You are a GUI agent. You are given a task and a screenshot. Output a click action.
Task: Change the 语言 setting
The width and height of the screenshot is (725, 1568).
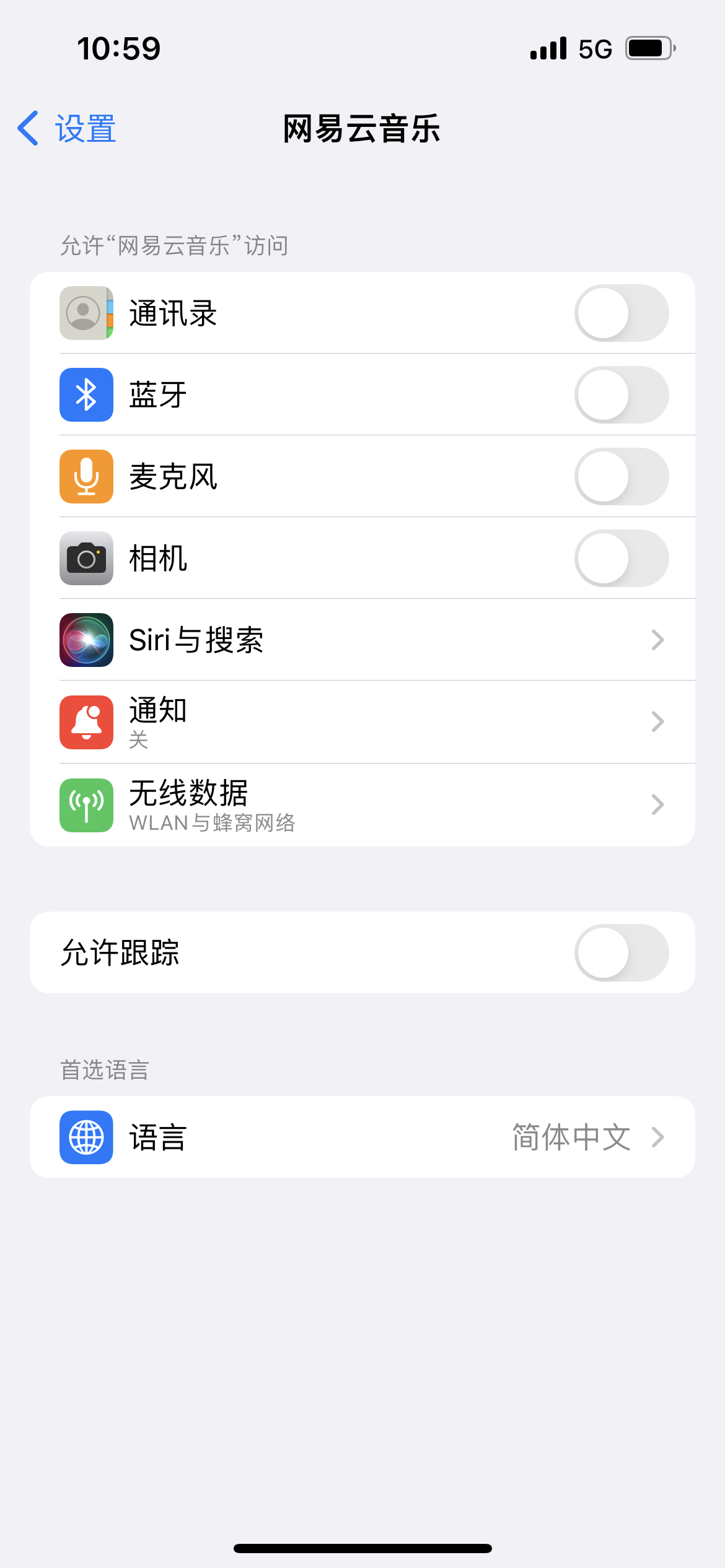coord(362,1137)
